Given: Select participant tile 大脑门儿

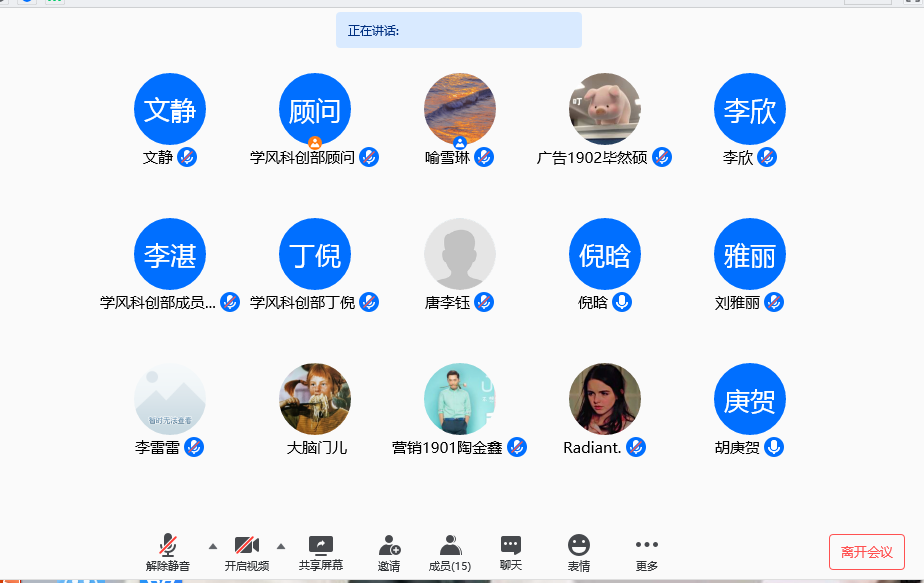Looking at the screenshot, I should (315, 399).
